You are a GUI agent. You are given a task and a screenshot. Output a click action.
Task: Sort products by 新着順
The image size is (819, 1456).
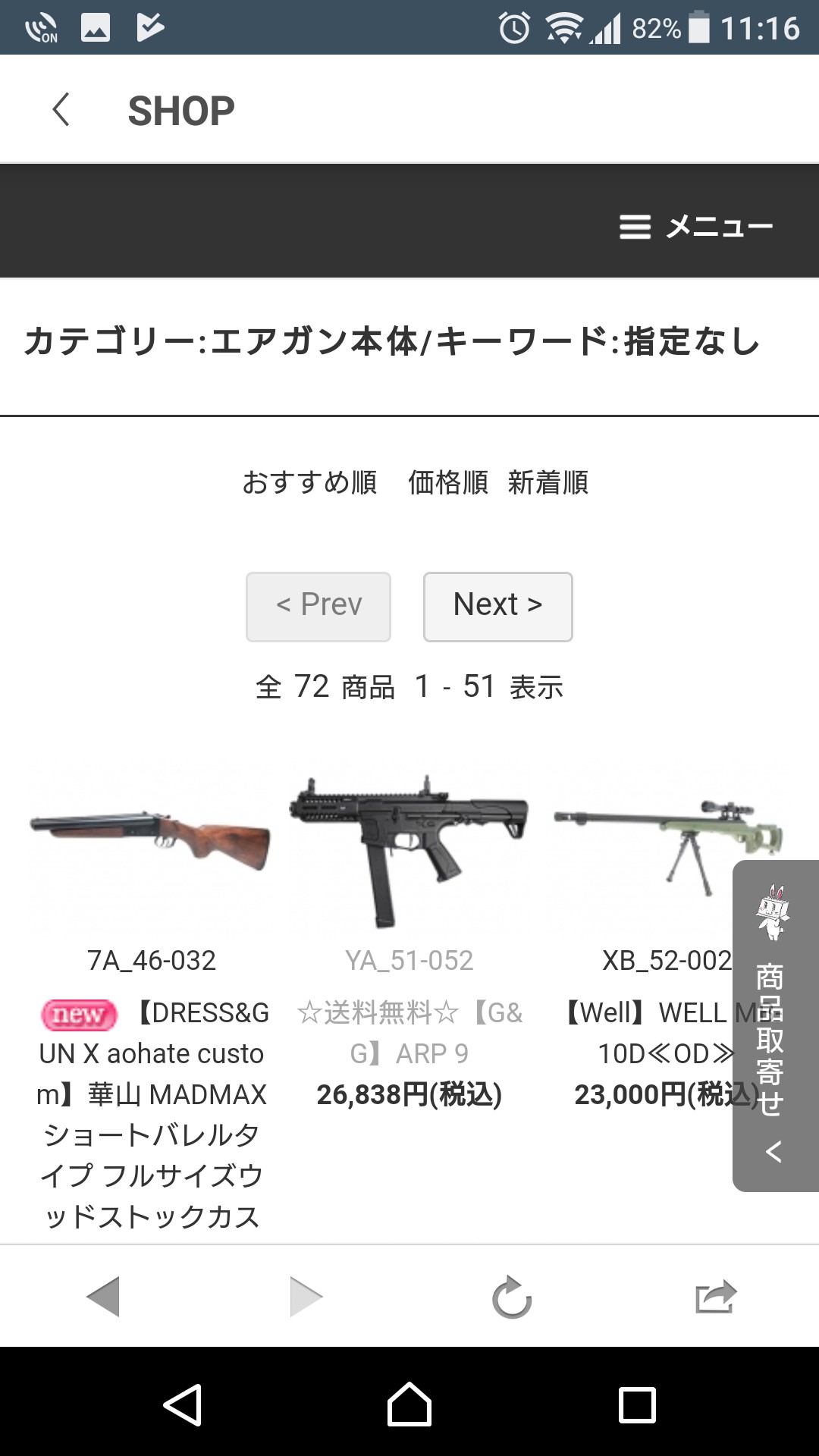point(548,482)
